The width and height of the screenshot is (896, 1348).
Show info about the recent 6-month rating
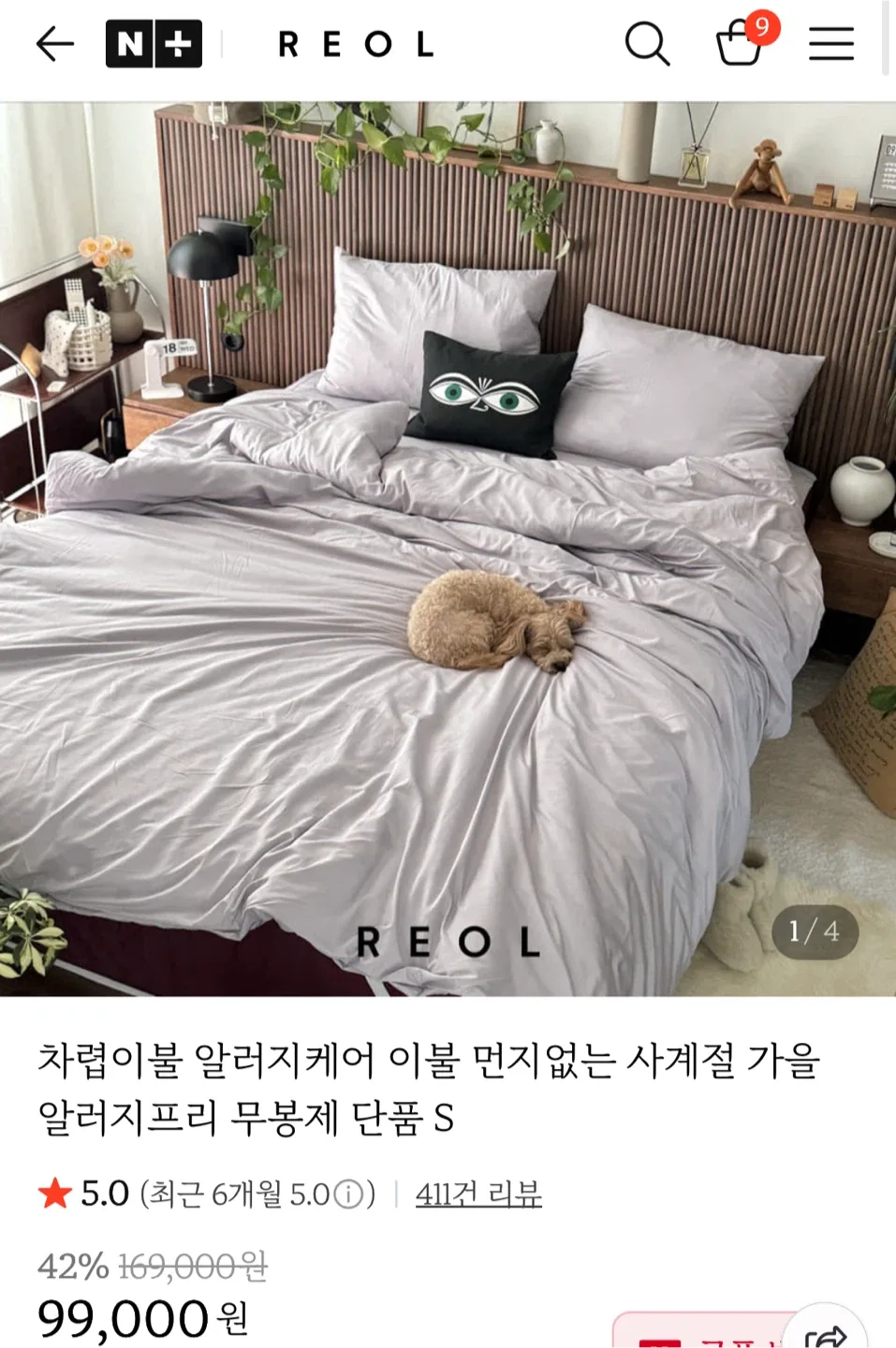tap(348, 1194)
